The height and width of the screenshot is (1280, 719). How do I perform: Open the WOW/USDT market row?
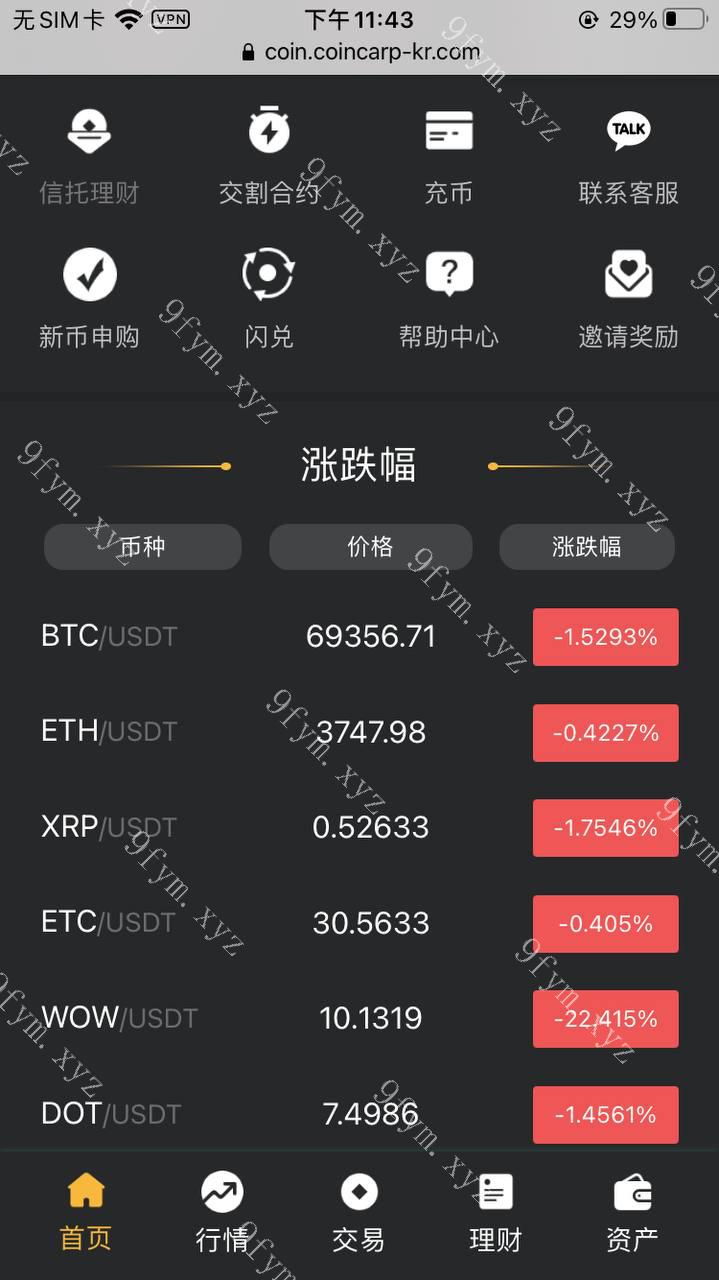tap(359, 1019)
